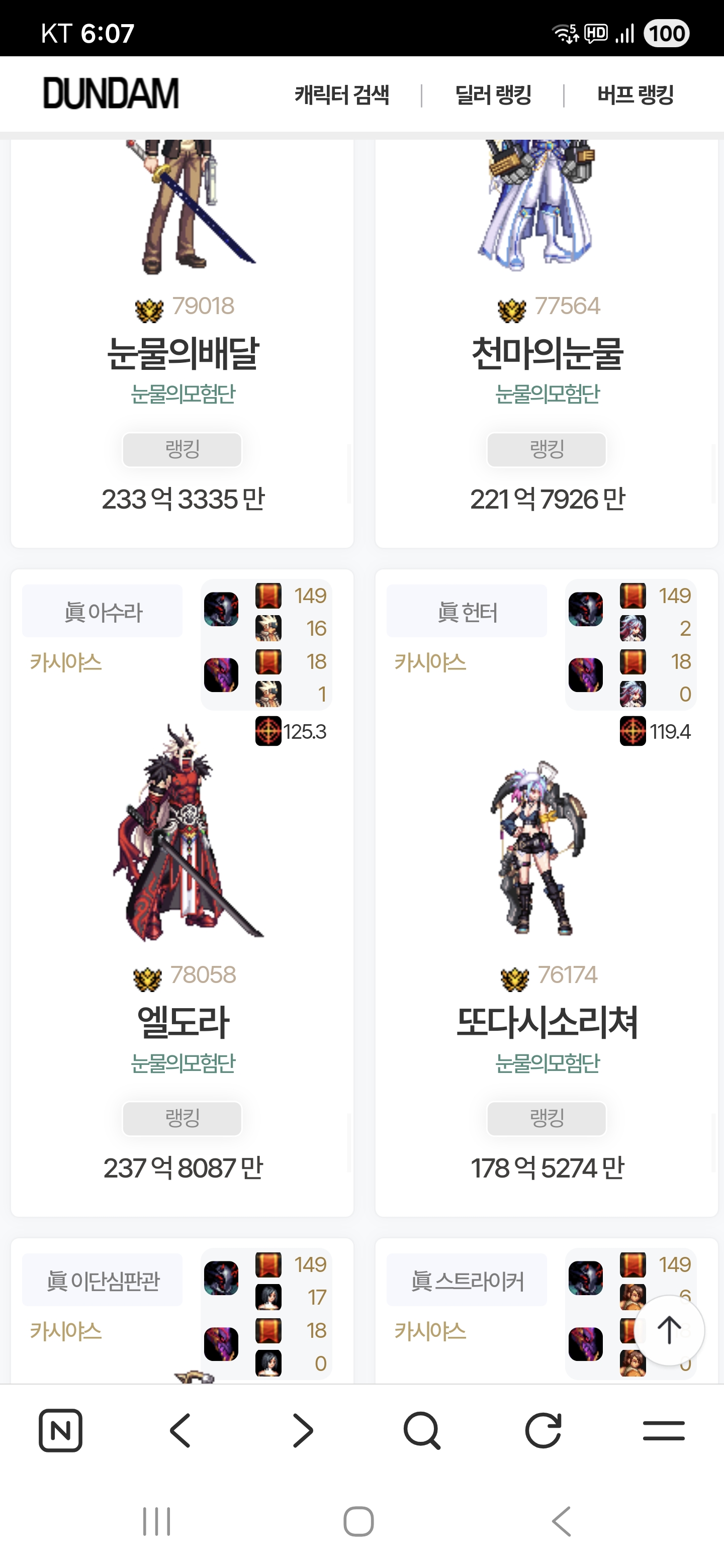Image resolution: width=724 pixels, height=1568 pixels.
Task: Open the browser hamburger menu
Action: click(x=663, y=1430)
